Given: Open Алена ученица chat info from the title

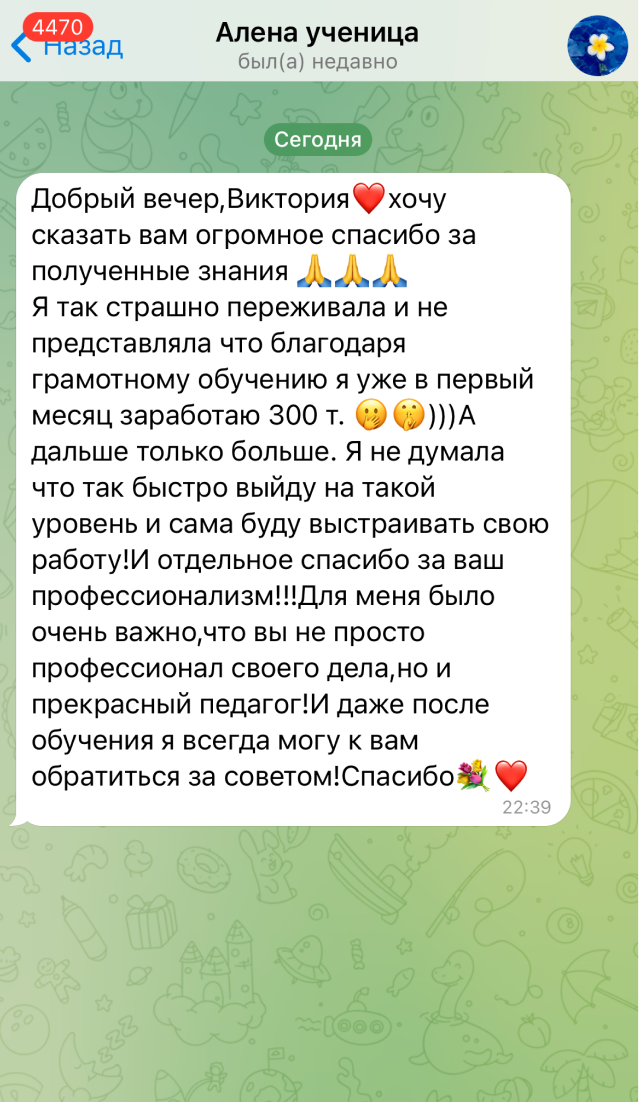Looking at the screenshot, I should [317, 34].
